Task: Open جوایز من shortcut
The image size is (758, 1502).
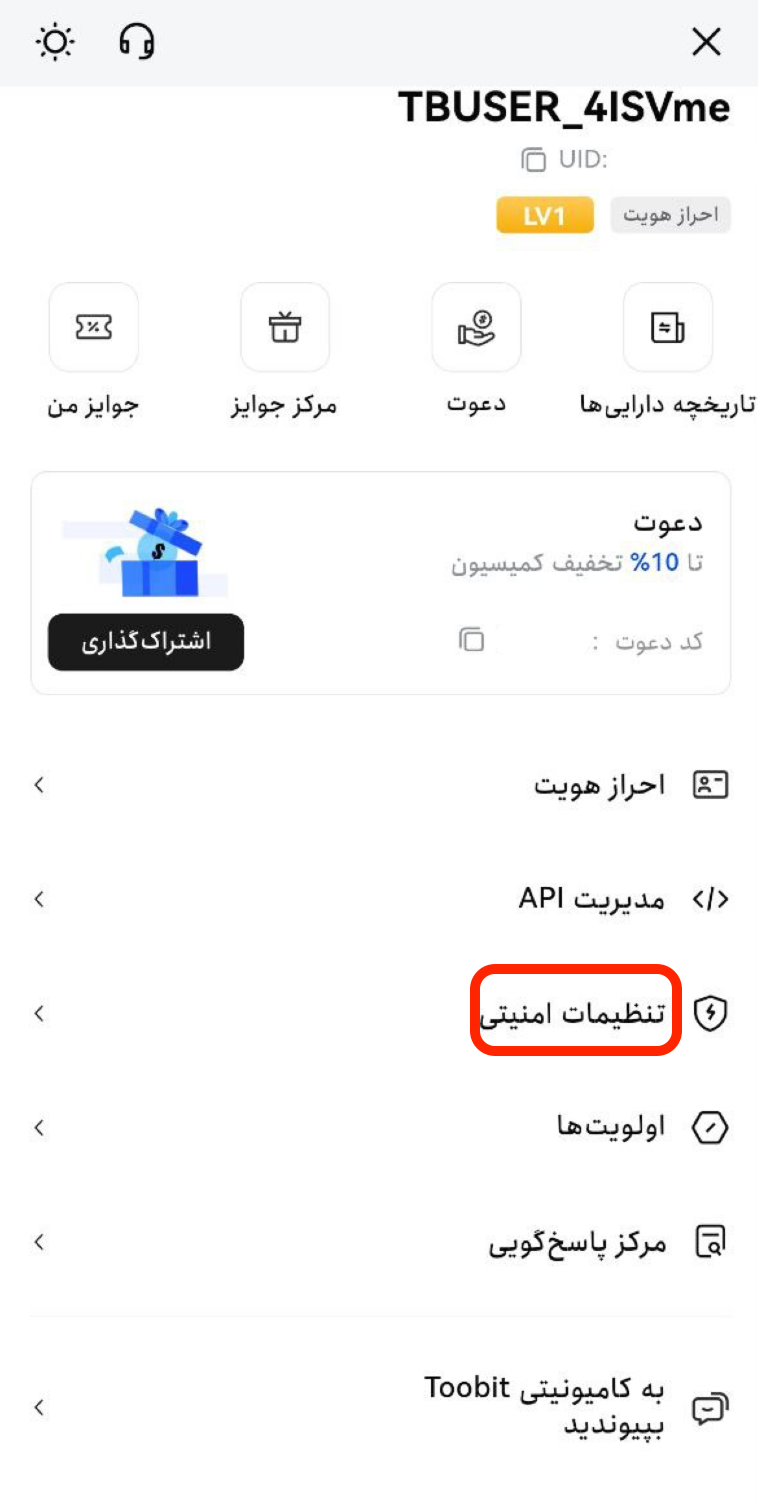Action: (94, 328)
